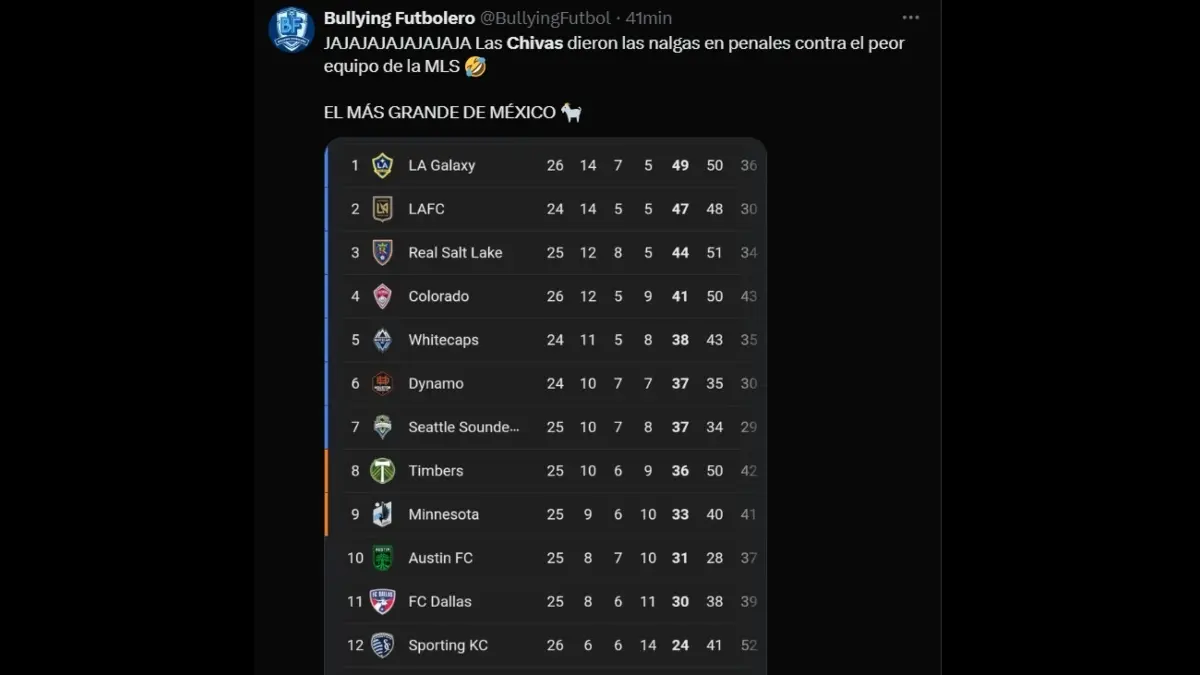Open Bullying Futbolero's profile picture
The image size is (1200, 675).
291,29
